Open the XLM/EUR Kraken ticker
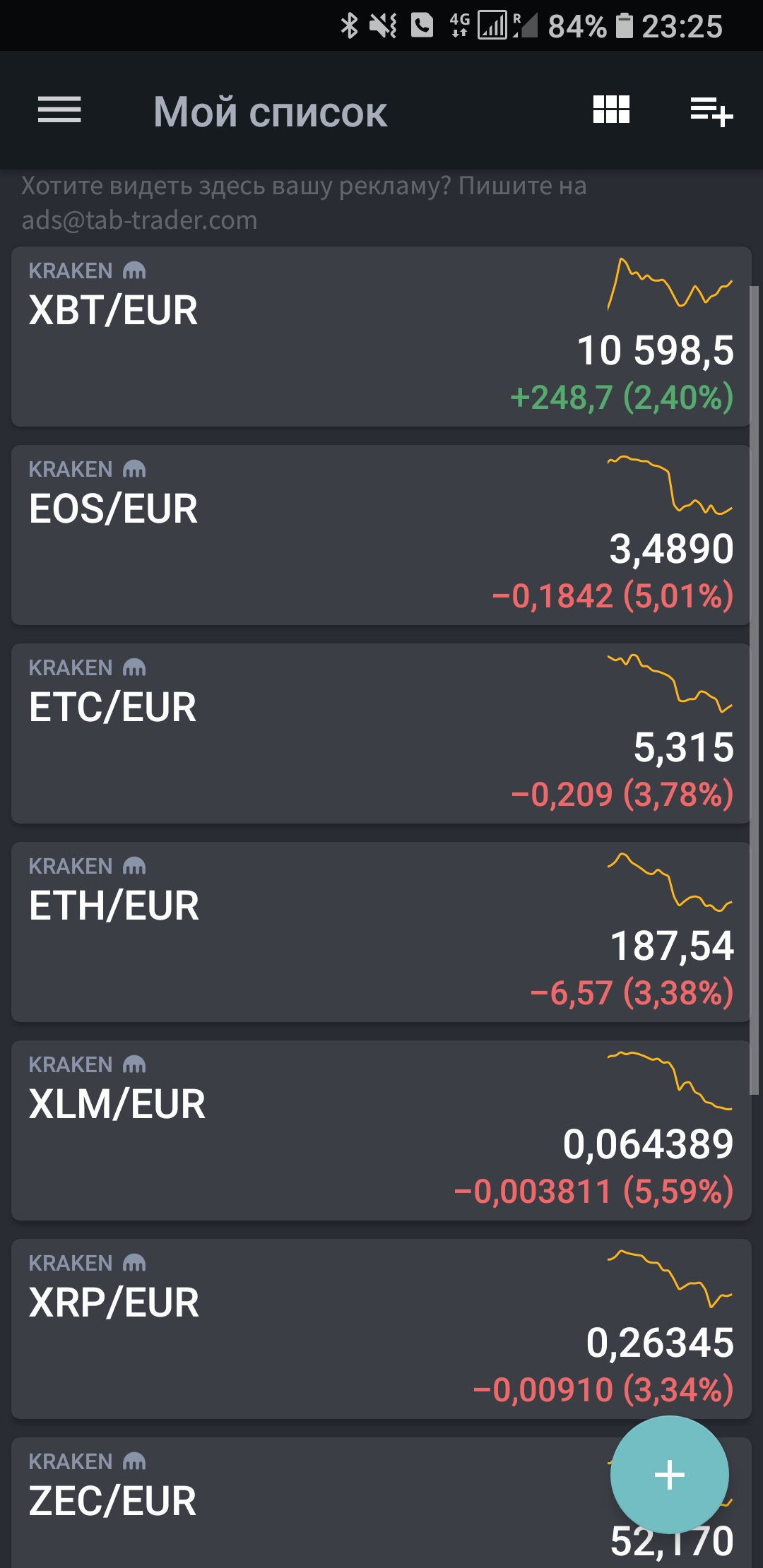 pos(380,1130)
